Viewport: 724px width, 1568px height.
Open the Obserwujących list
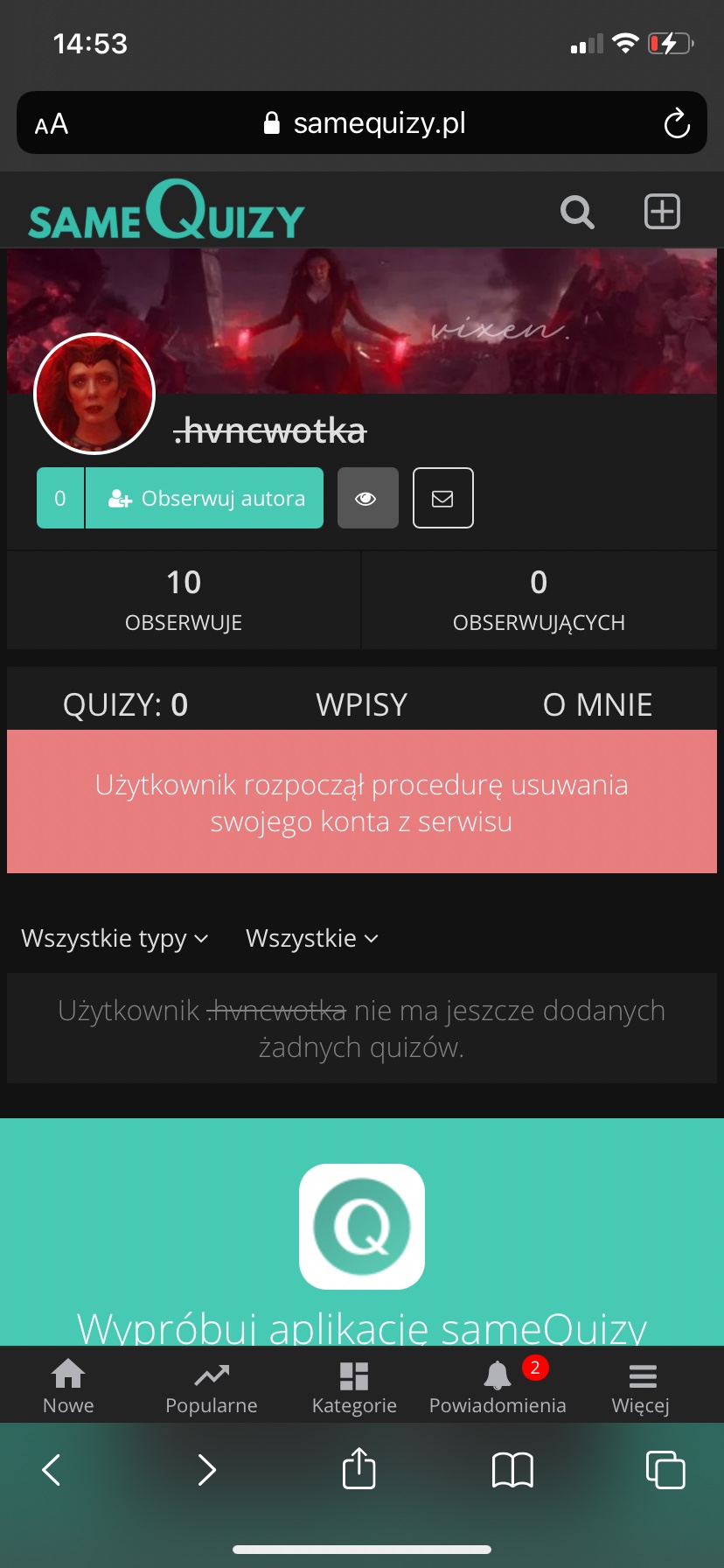539,600
